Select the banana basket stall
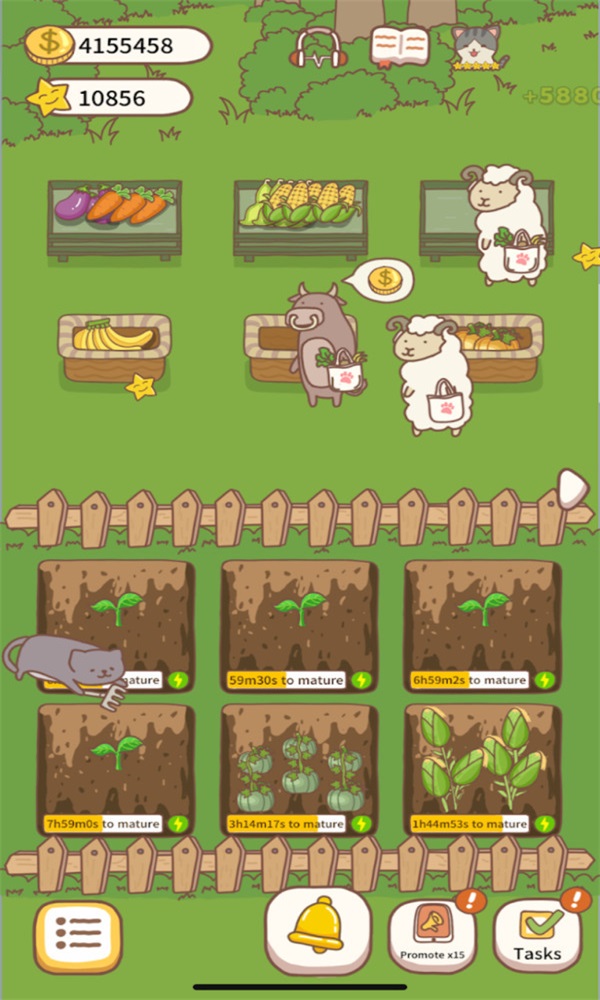This screenshot has width=600, height=1000. pos(113,346)
